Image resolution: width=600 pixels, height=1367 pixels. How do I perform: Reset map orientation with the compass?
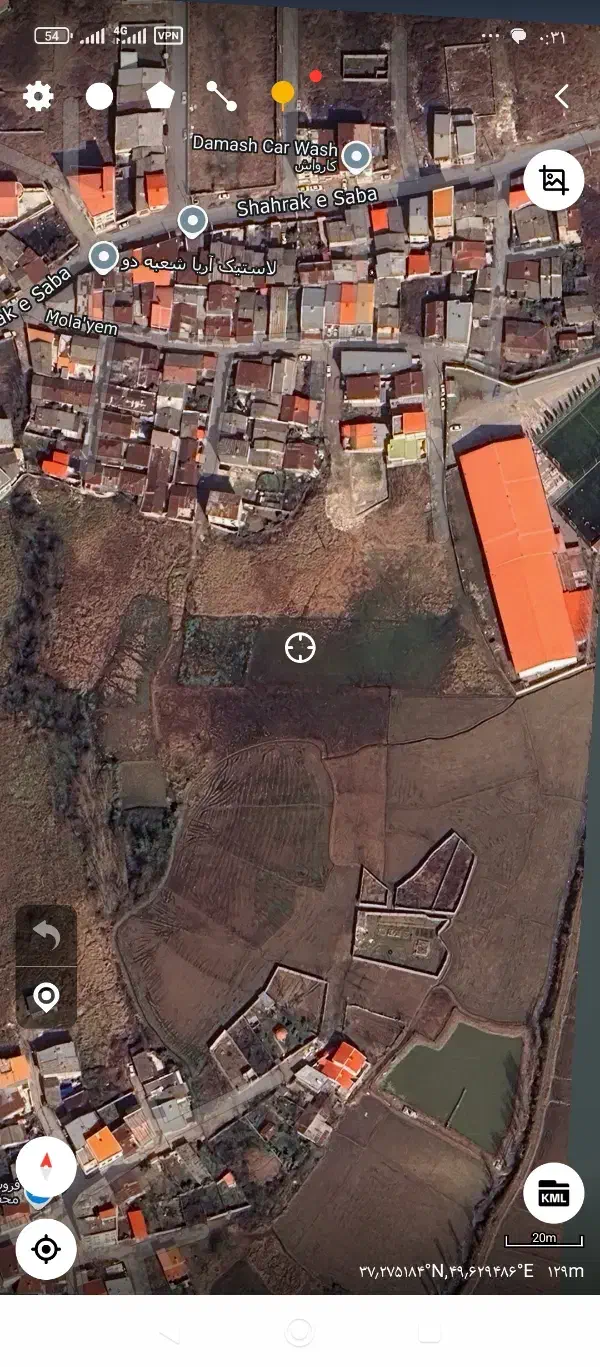(x=46, y=1166)
